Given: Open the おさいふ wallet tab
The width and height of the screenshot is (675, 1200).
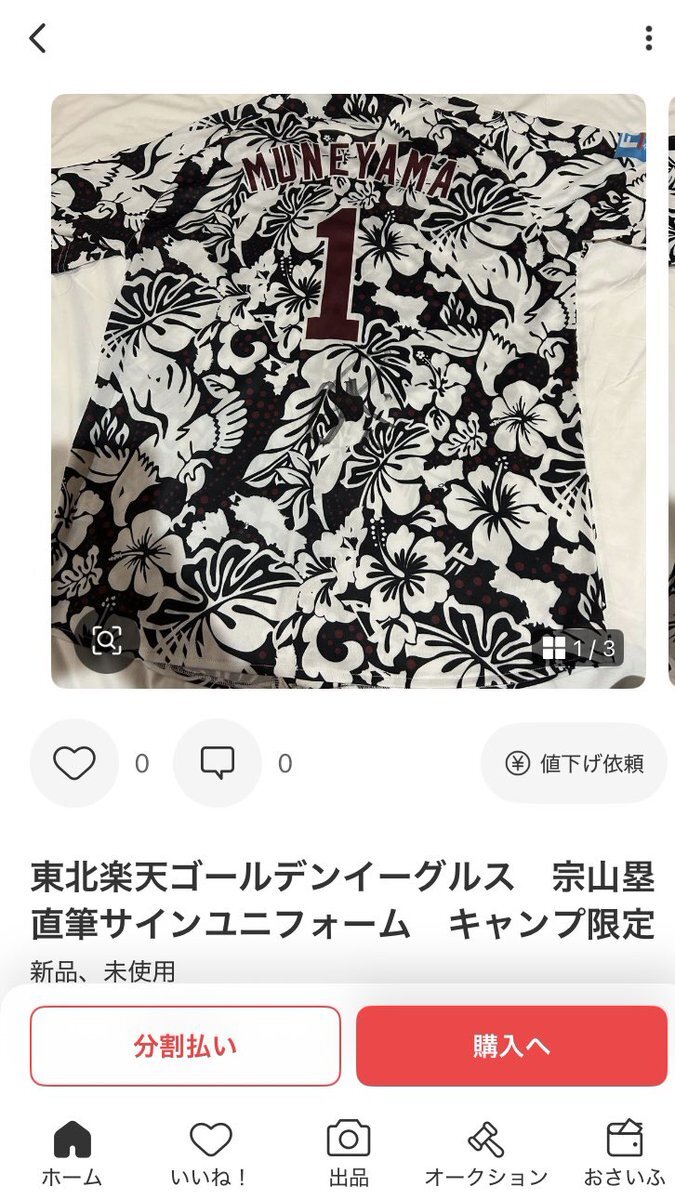Looking at the screenshot, I should [624, 1152].
